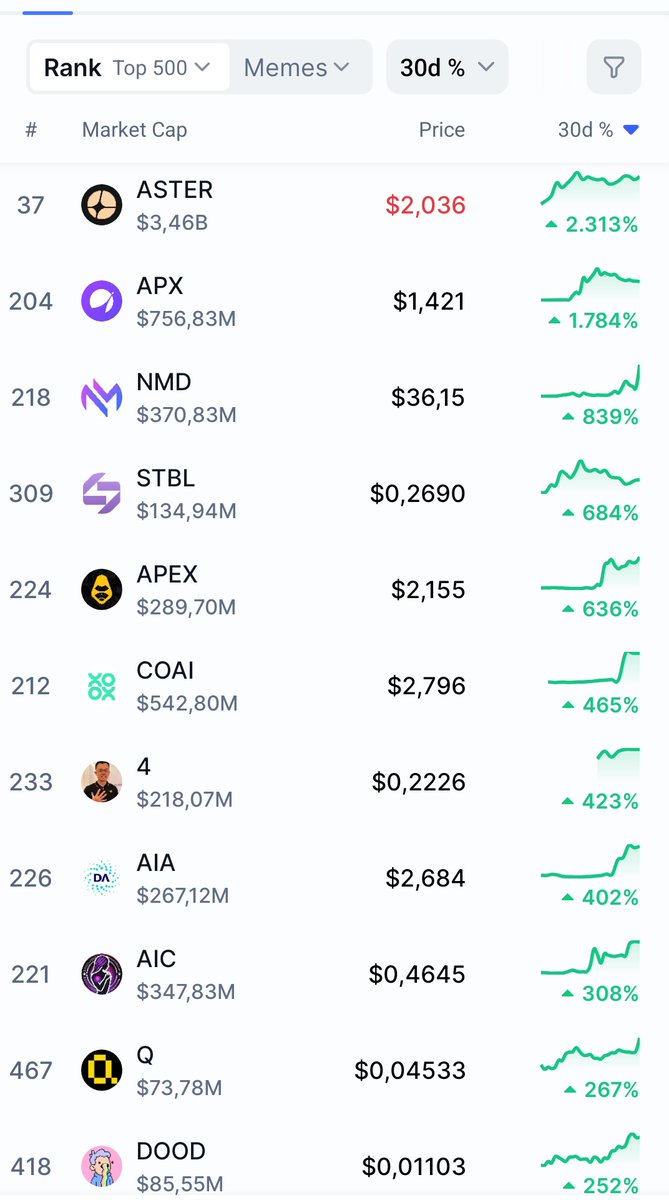
Task: Change the 30d % timeframe dropdown
Action: coord(447,68)
